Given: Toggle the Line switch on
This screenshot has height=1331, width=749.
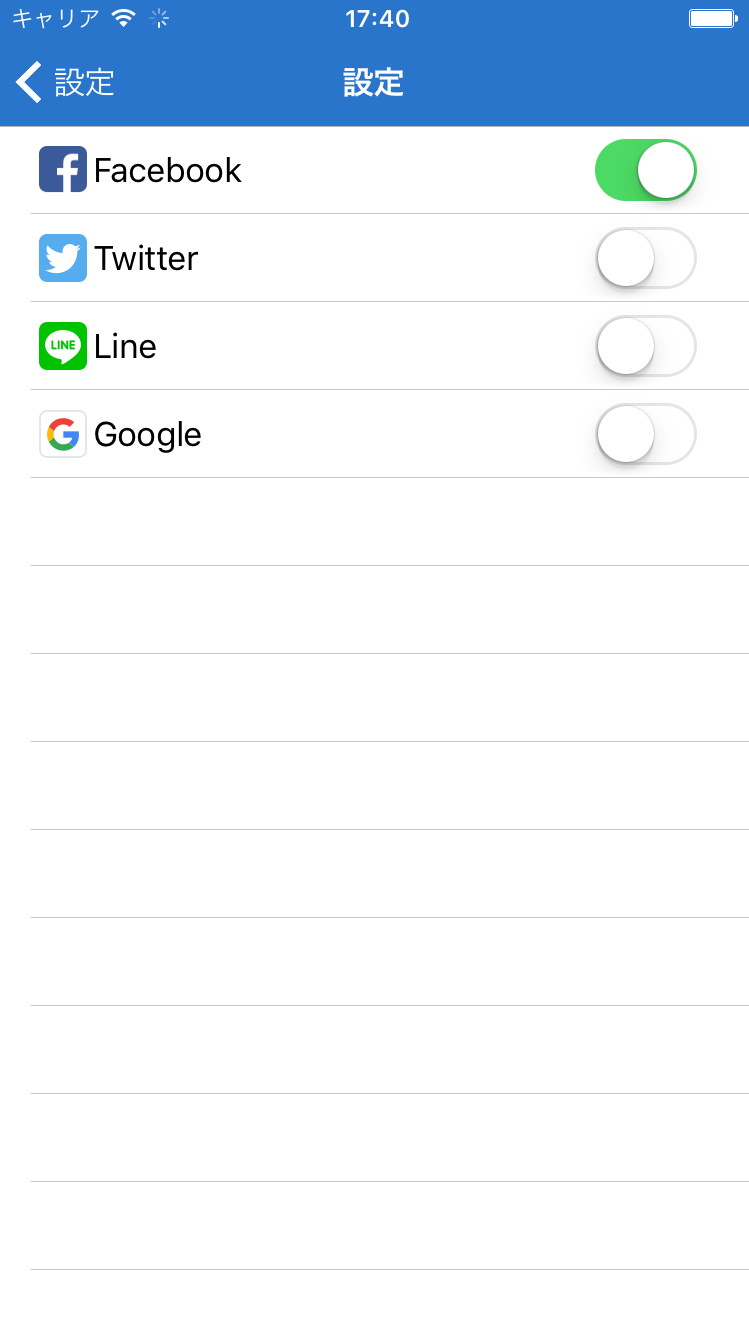Looking at the screenshot, I should (646, 346).
